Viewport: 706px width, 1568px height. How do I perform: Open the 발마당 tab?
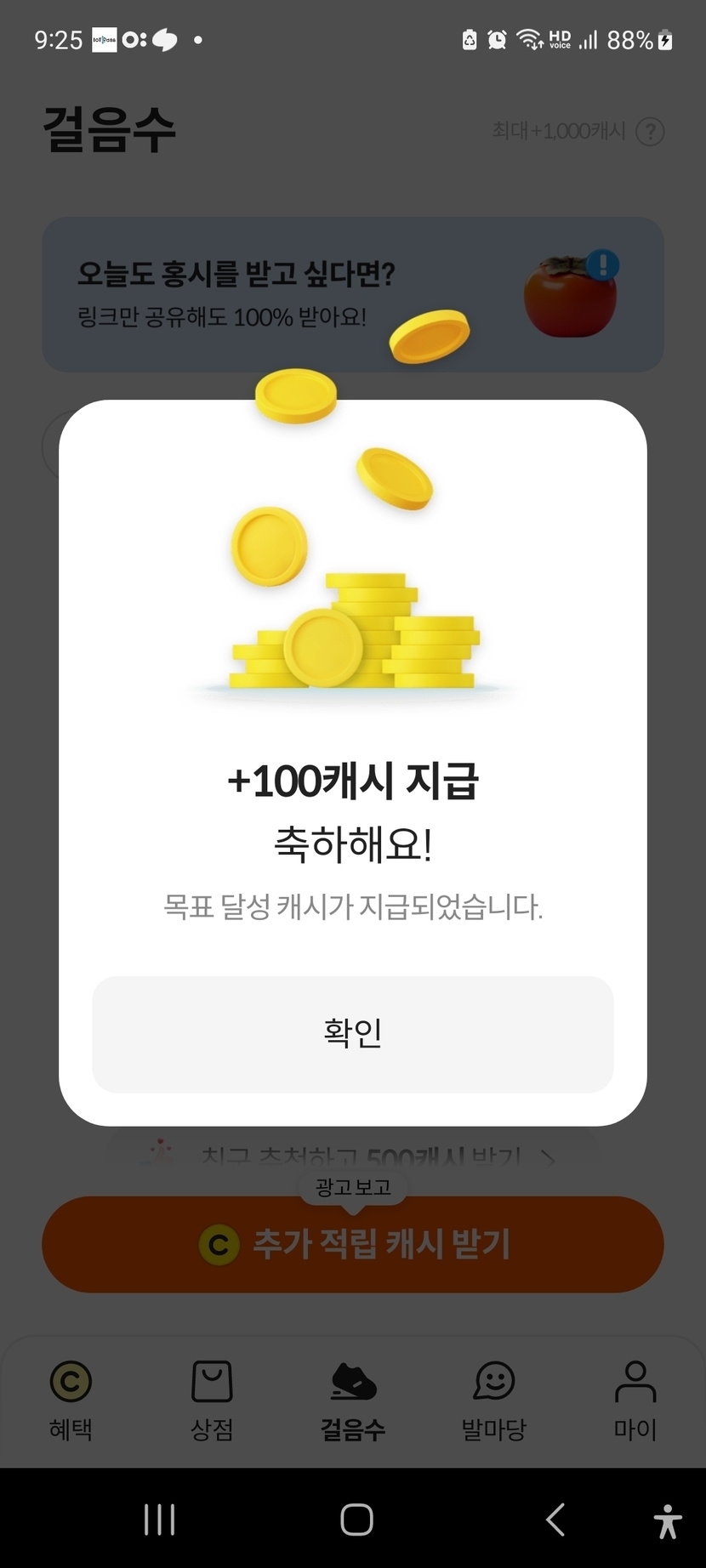pos(494,1400)
